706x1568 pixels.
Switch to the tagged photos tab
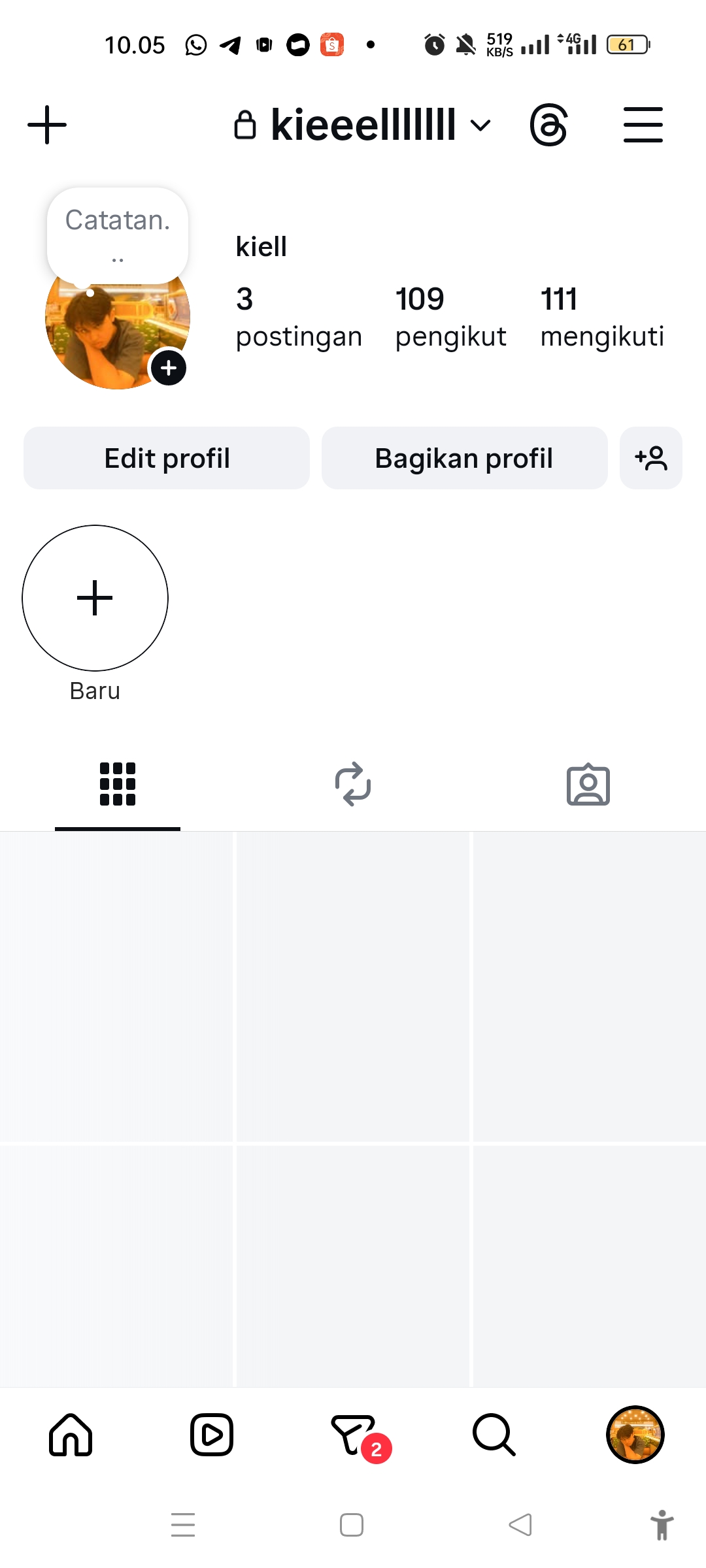588,784
